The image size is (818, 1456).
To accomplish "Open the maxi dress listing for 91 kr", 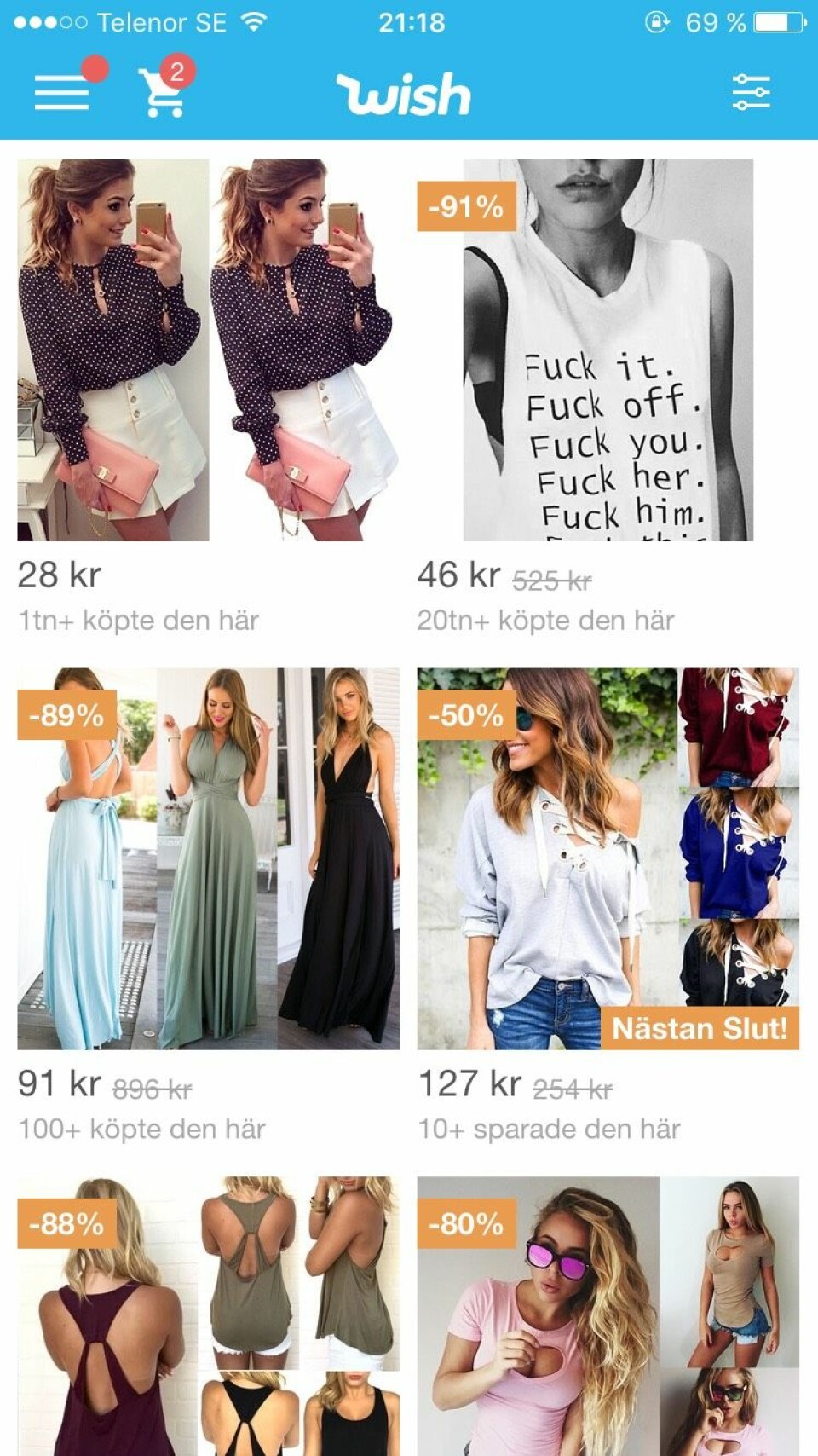I will pos(208,858).
